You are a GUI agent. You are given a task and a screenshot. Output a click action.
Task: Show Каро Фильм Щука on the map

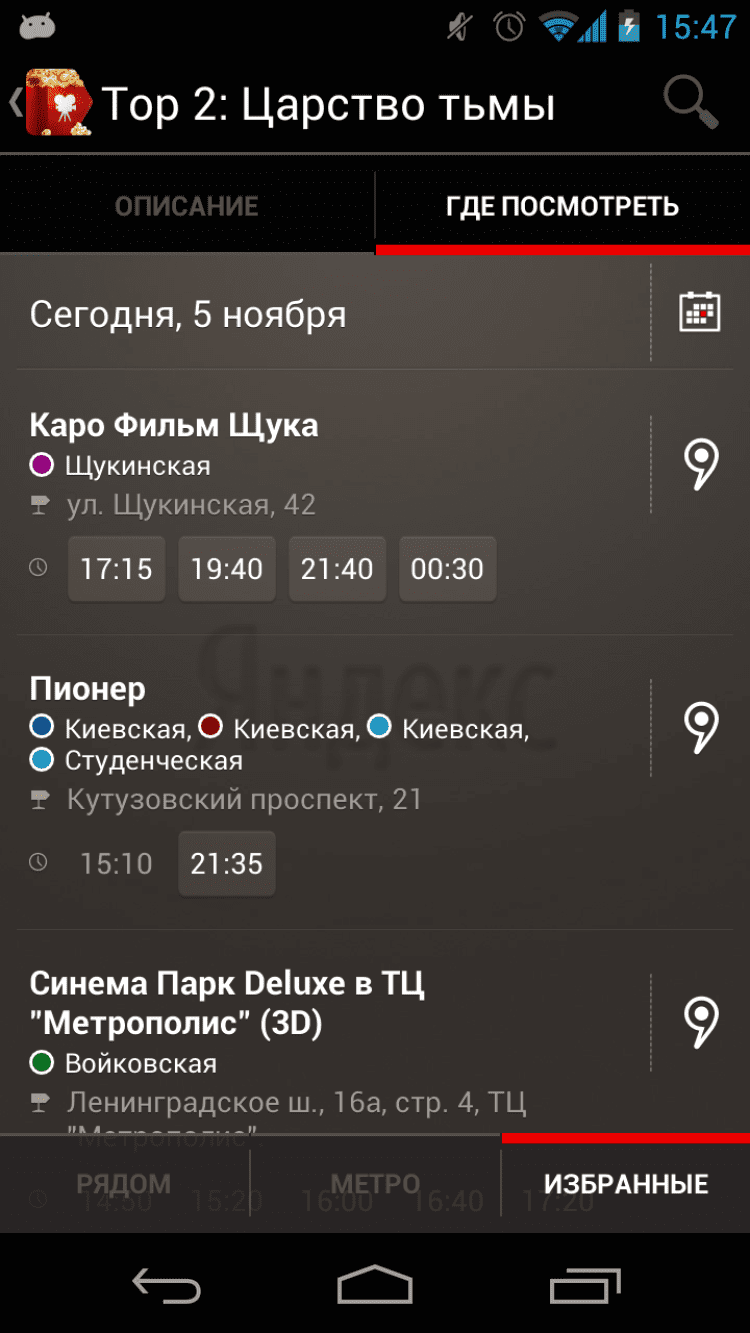tap(701, 466)
